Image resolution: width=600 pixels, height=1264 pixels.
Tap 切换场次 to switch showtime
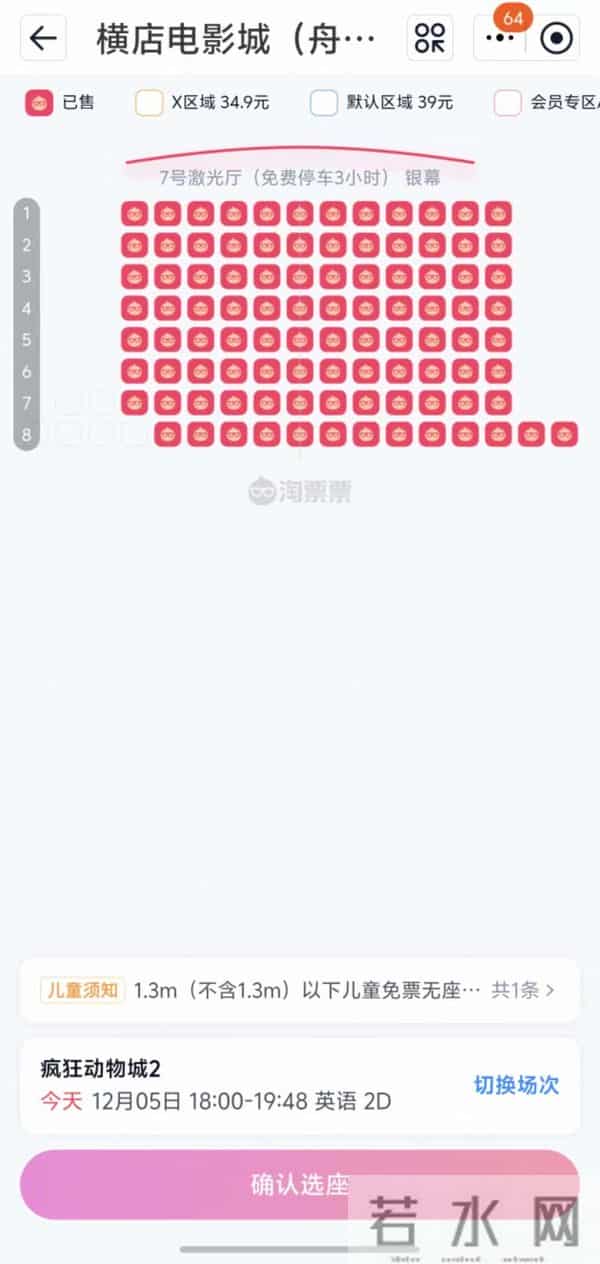click(x=515, y=1085)
